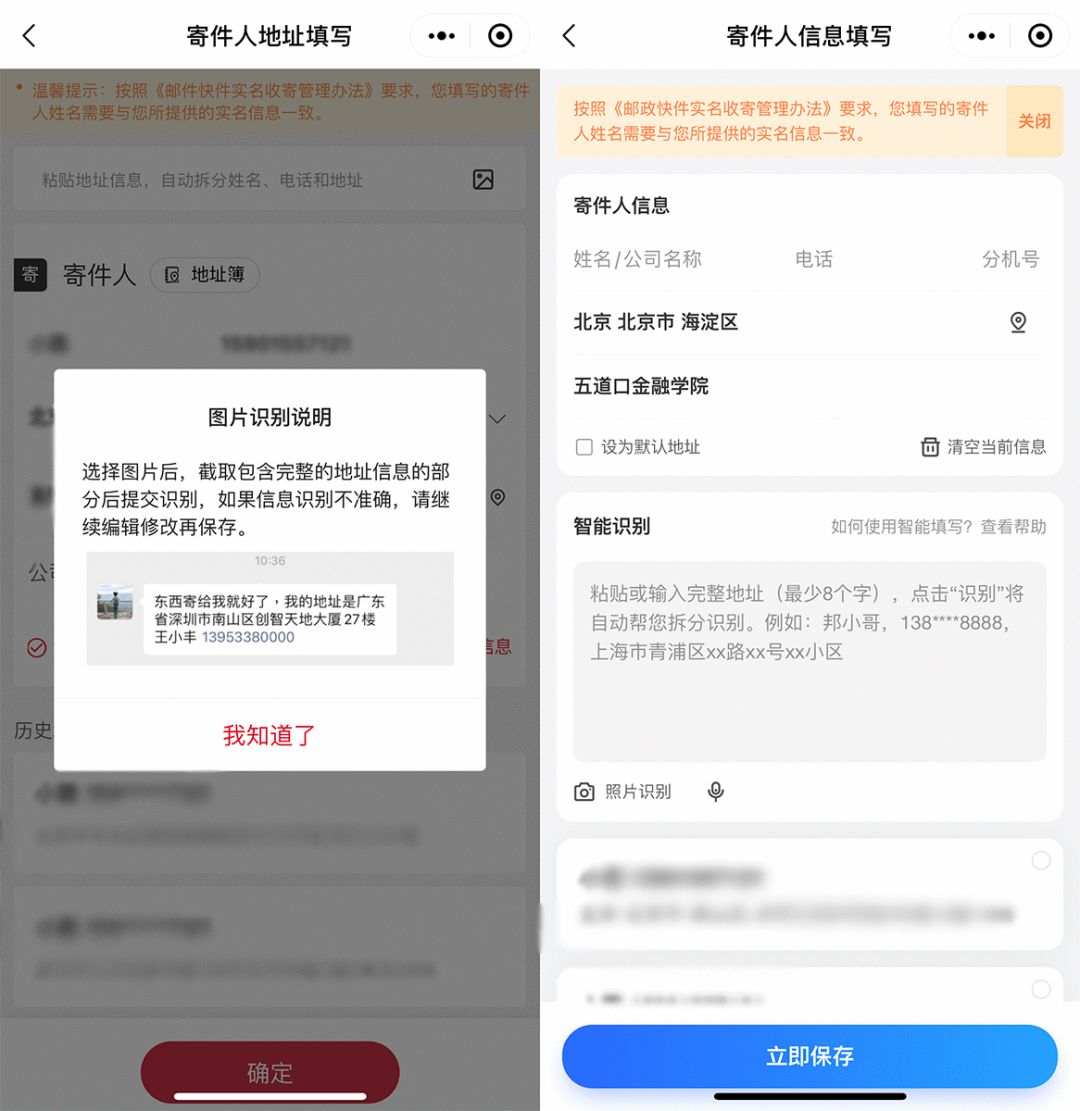
Task: Go back from 寄件人信息填写 page
Action: click(x=569, y=36)
